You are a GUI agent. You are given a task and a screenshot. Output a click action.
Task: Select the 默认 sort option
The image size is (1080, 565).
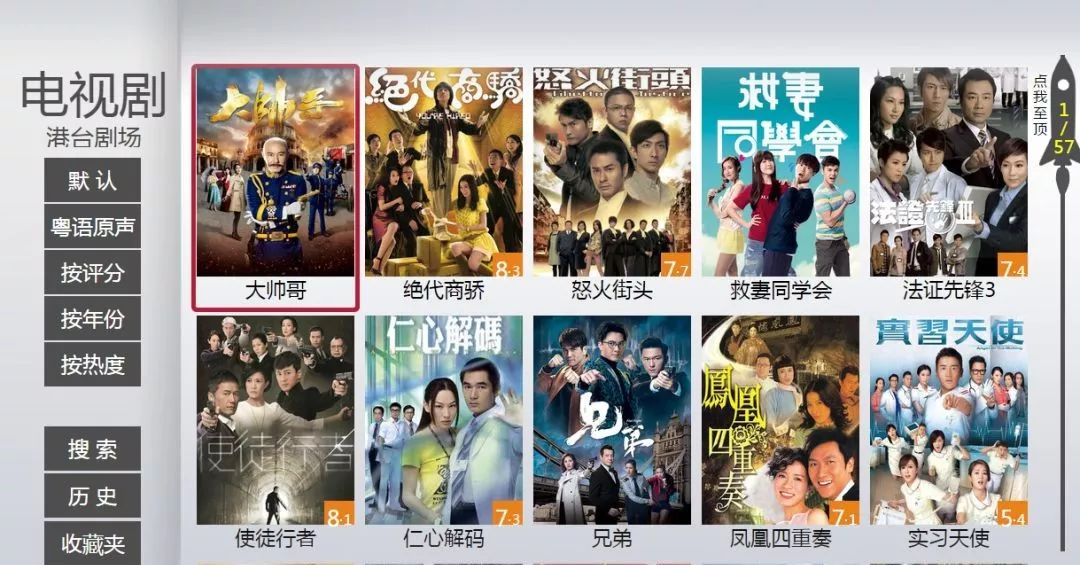(92, 181)
